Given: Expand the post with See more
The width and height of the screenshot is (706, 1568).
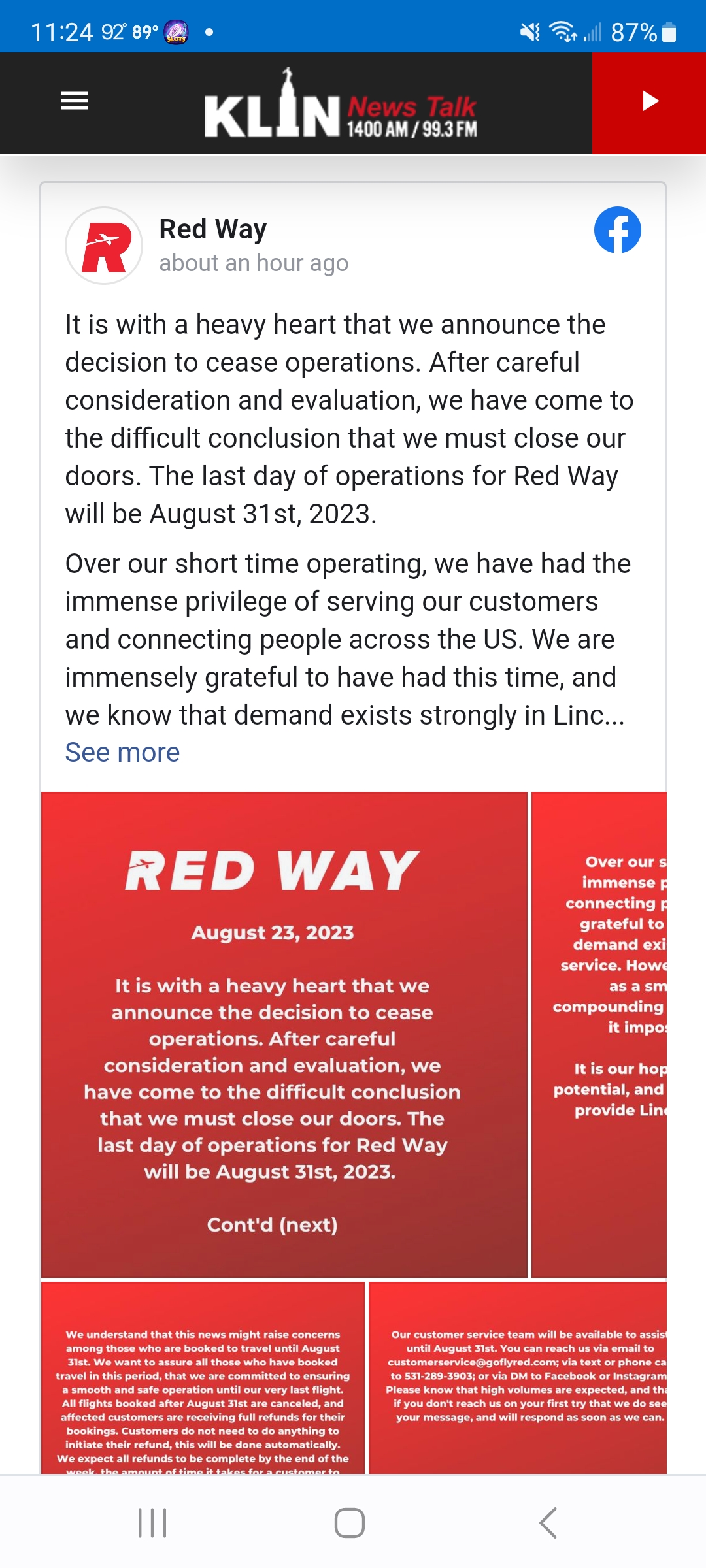Looking at the screenshot, I should (x=122, y=753).
